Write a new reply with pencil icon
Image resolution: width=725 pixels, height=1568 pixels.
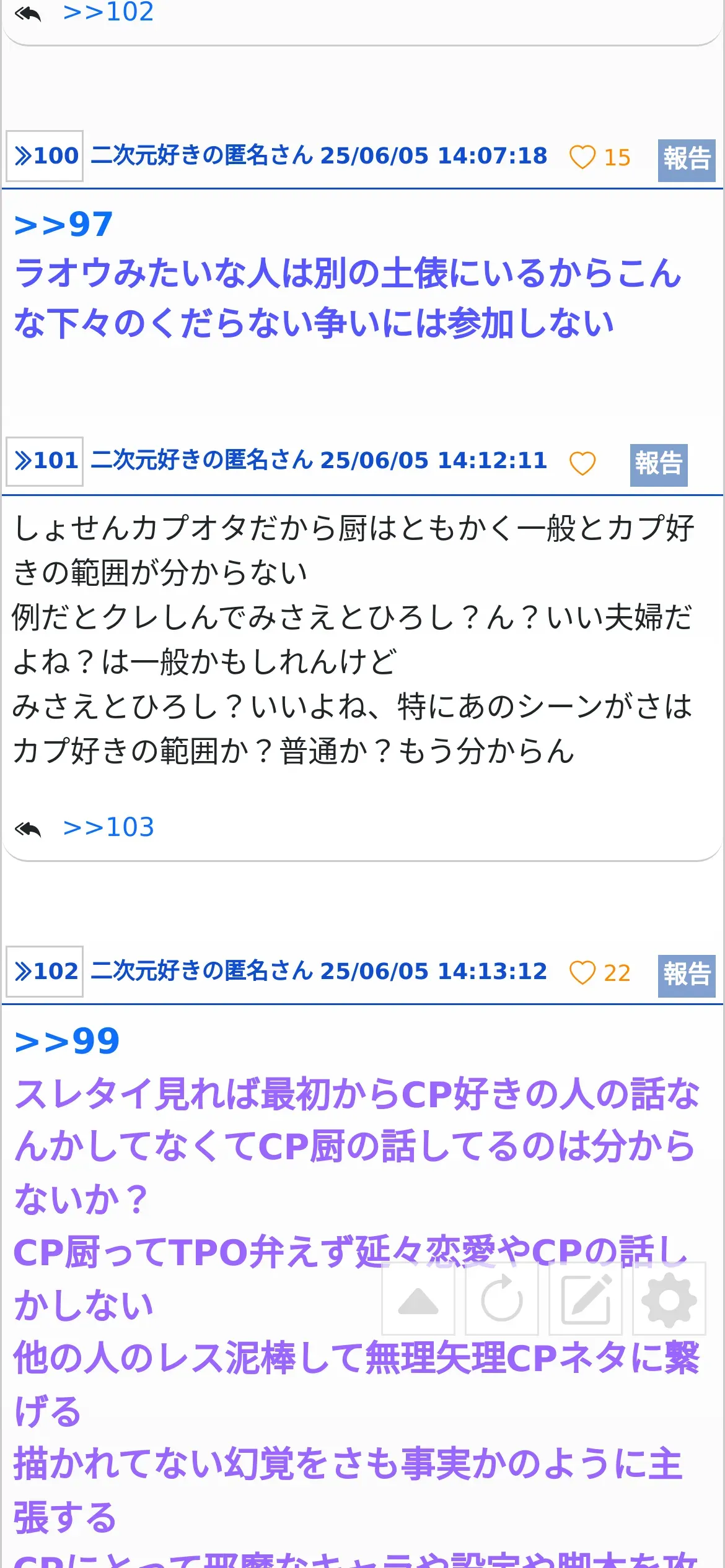click(x=586, y=1299)
